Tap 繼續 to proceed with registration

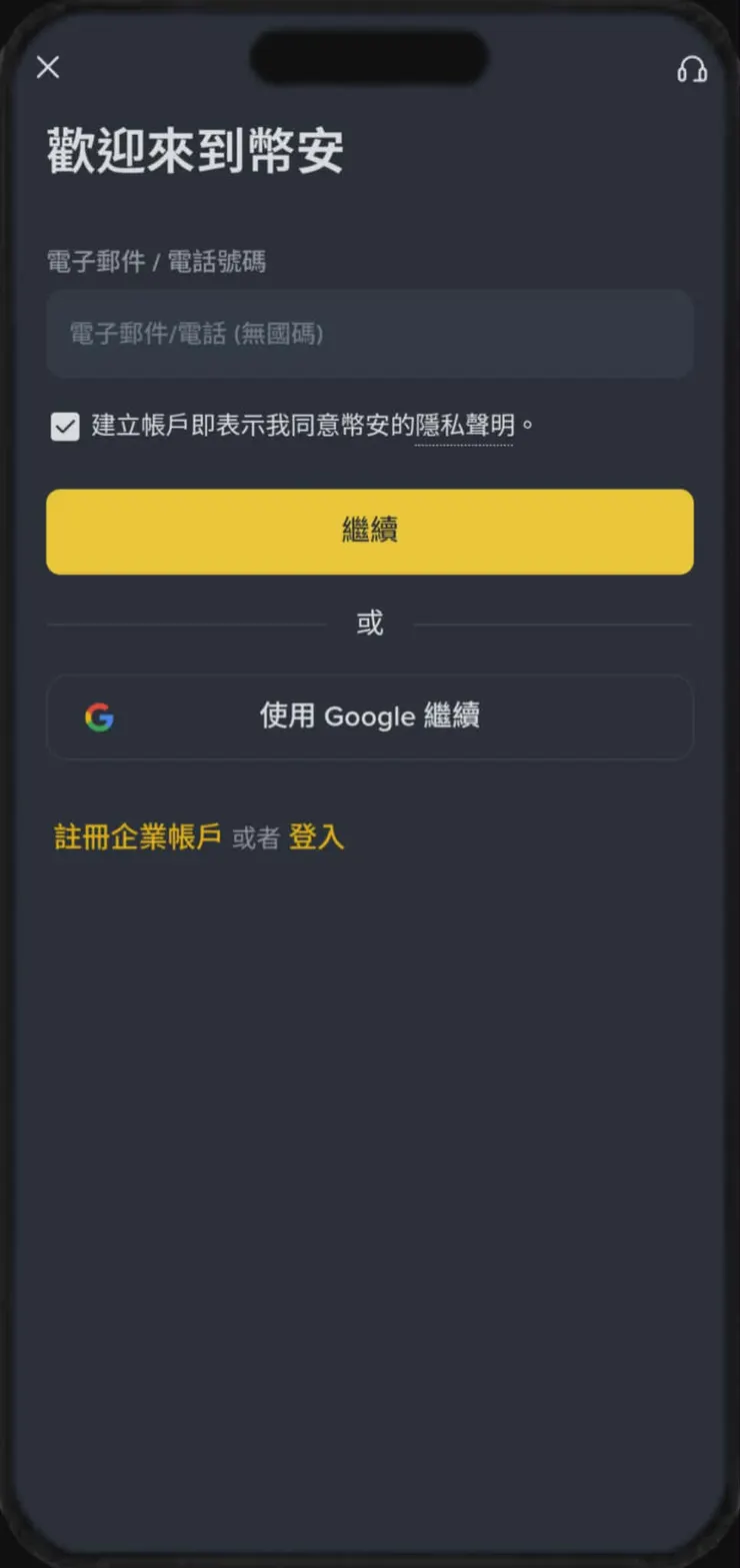[x=370, y=532]
